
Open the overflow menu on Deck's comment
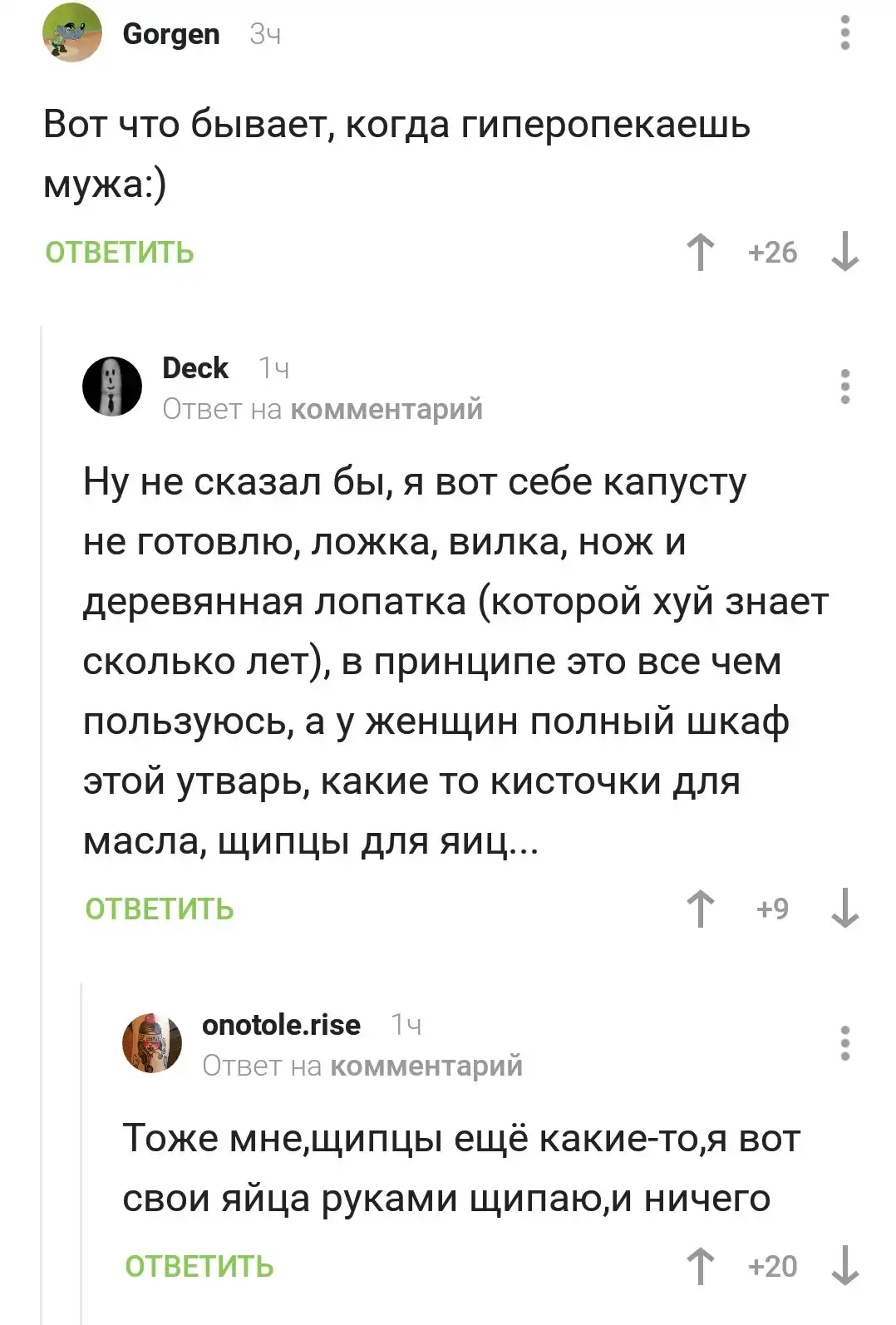[845, 387]
